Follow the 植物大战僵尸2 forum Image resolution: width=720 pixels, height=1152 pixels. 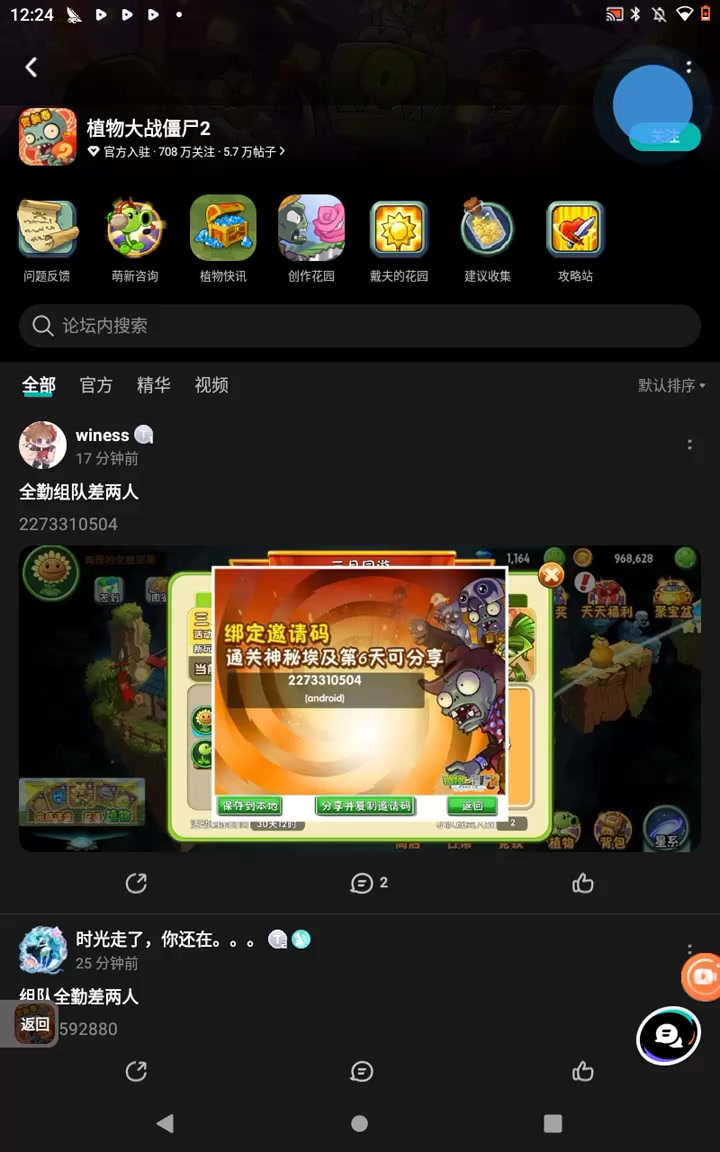tap(664, 136)
